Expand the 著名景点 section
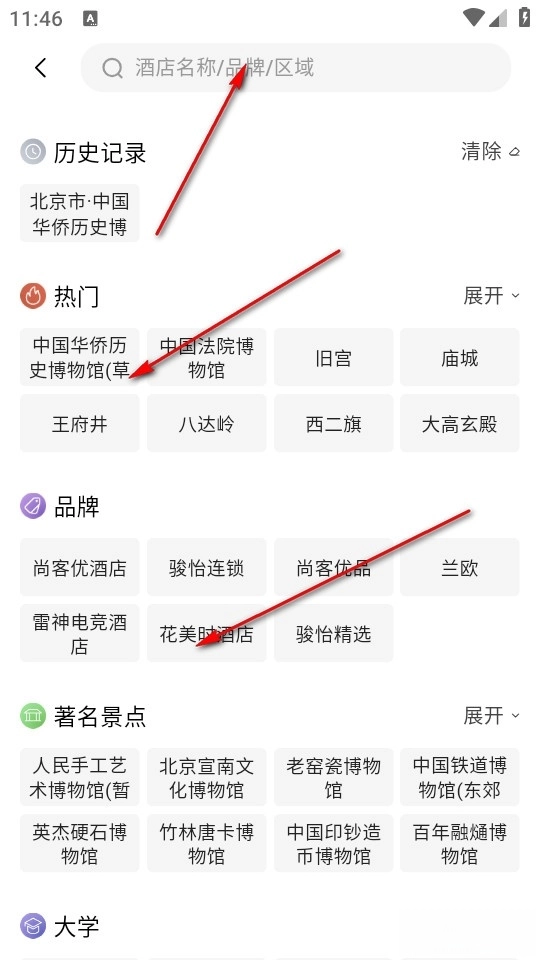This screenshot has height=960, width=540. [492, 715]
